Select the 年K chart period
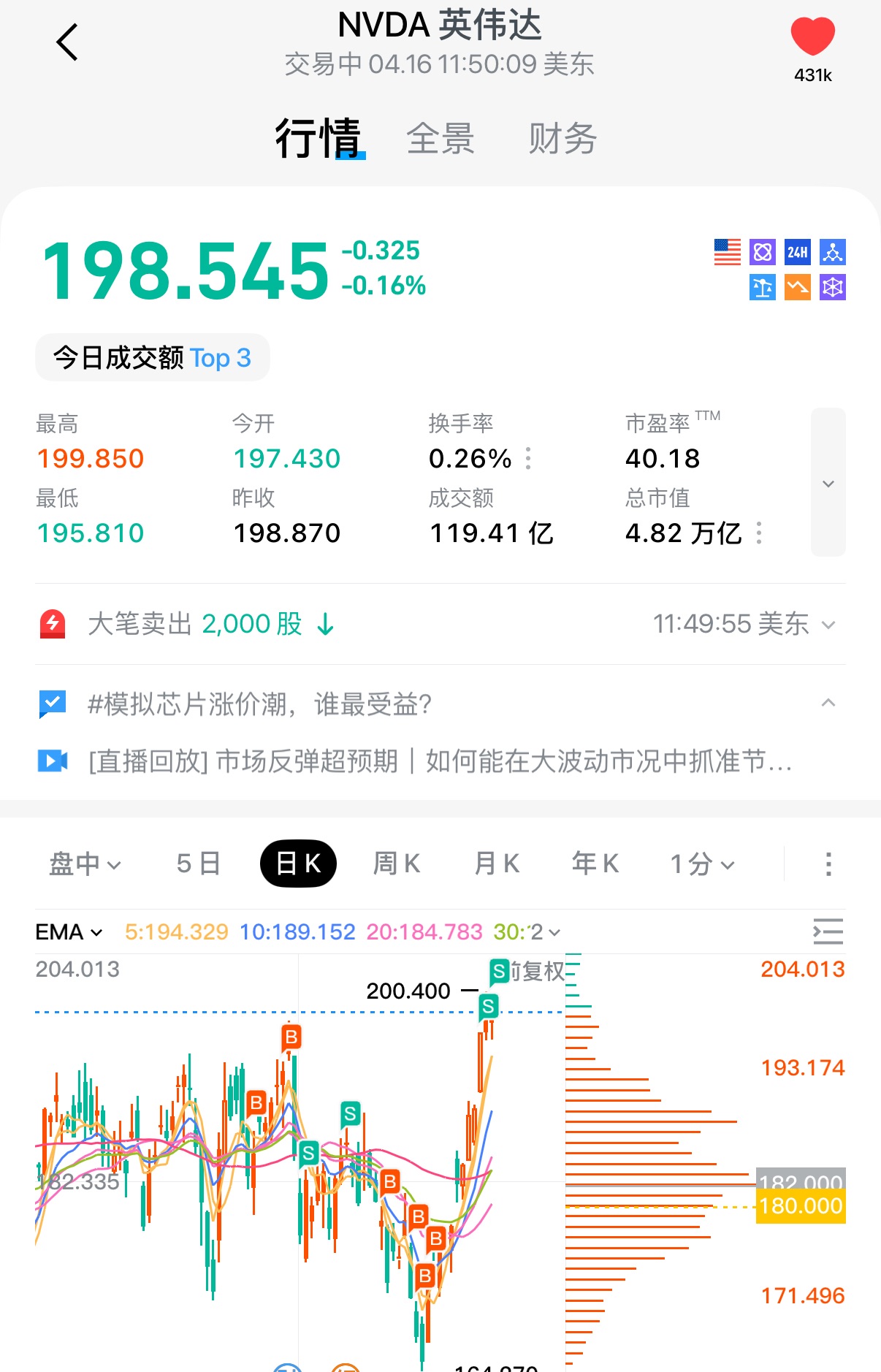This screenshot has height=1372, width=881. point(595,864)
